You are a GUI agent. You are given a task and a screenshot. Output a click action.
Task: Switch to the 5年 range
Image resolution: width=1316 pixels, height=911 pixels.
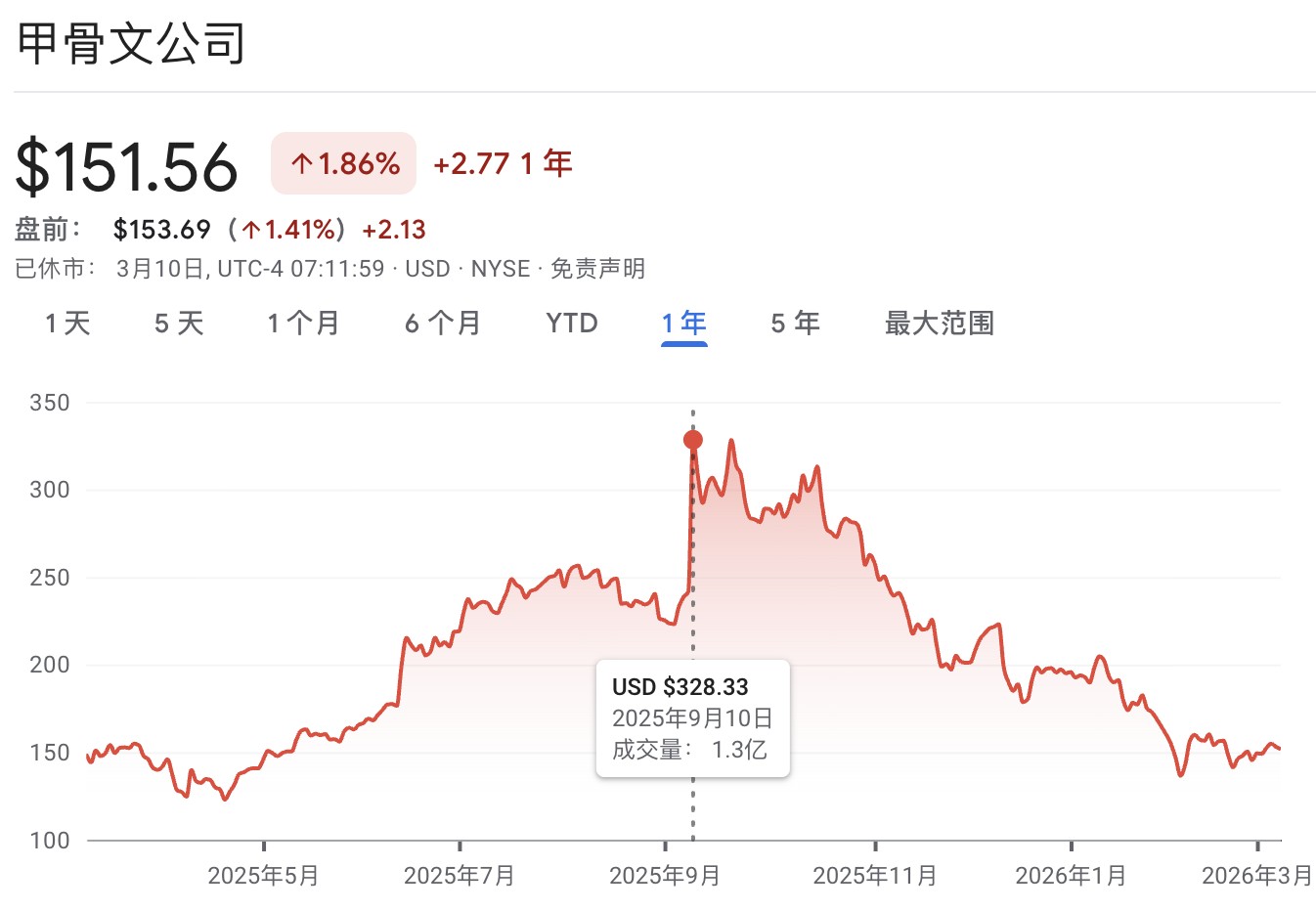(795, 324)
